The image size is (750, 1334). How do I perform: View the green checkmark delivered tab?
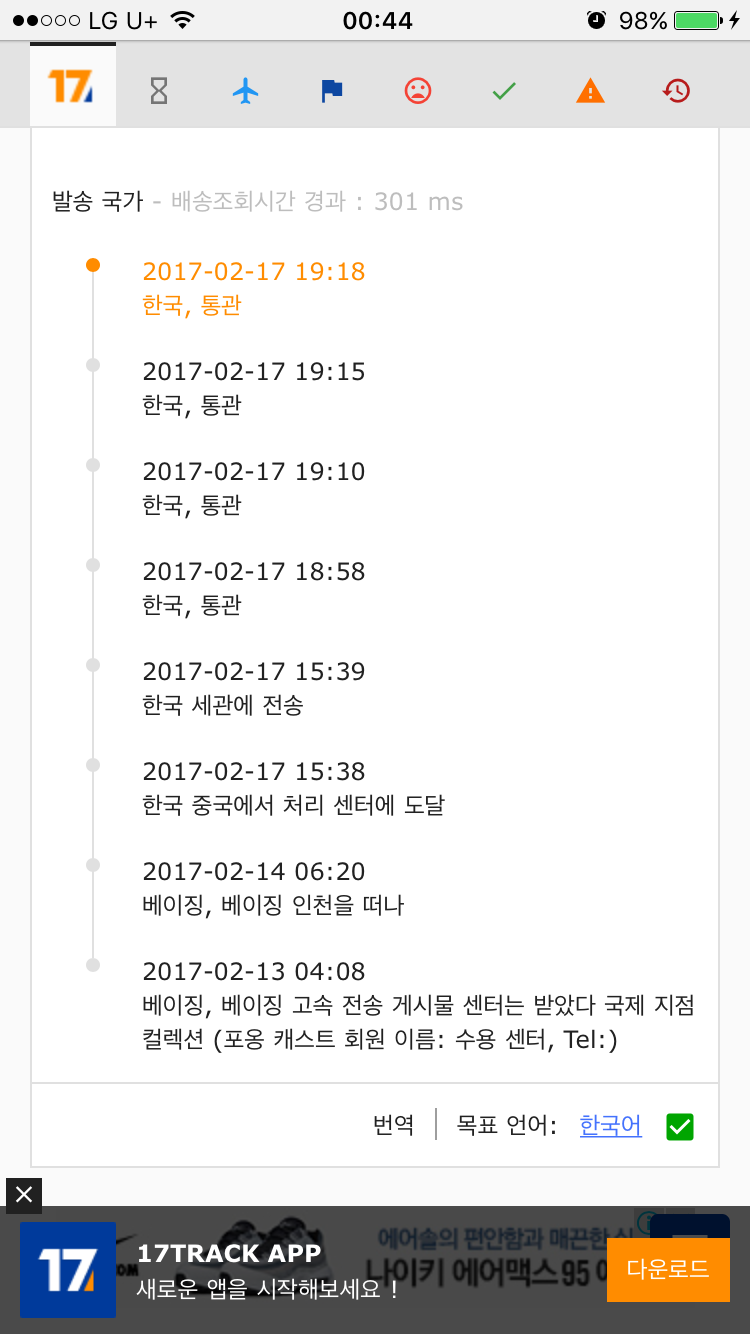point(504,91)
